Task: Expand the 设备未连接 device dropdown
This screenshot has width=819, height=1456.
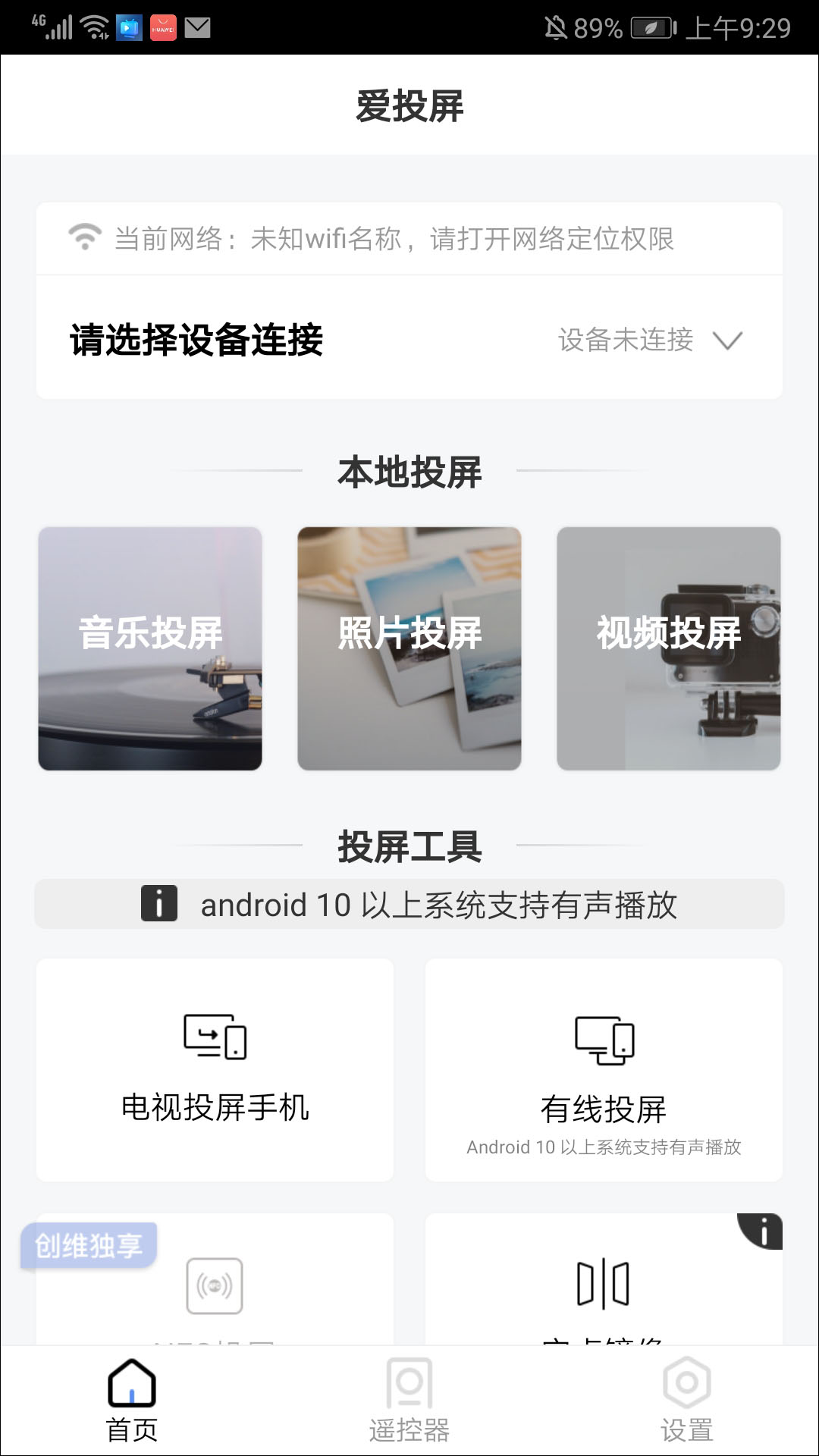Action: (x=650, y=340)
